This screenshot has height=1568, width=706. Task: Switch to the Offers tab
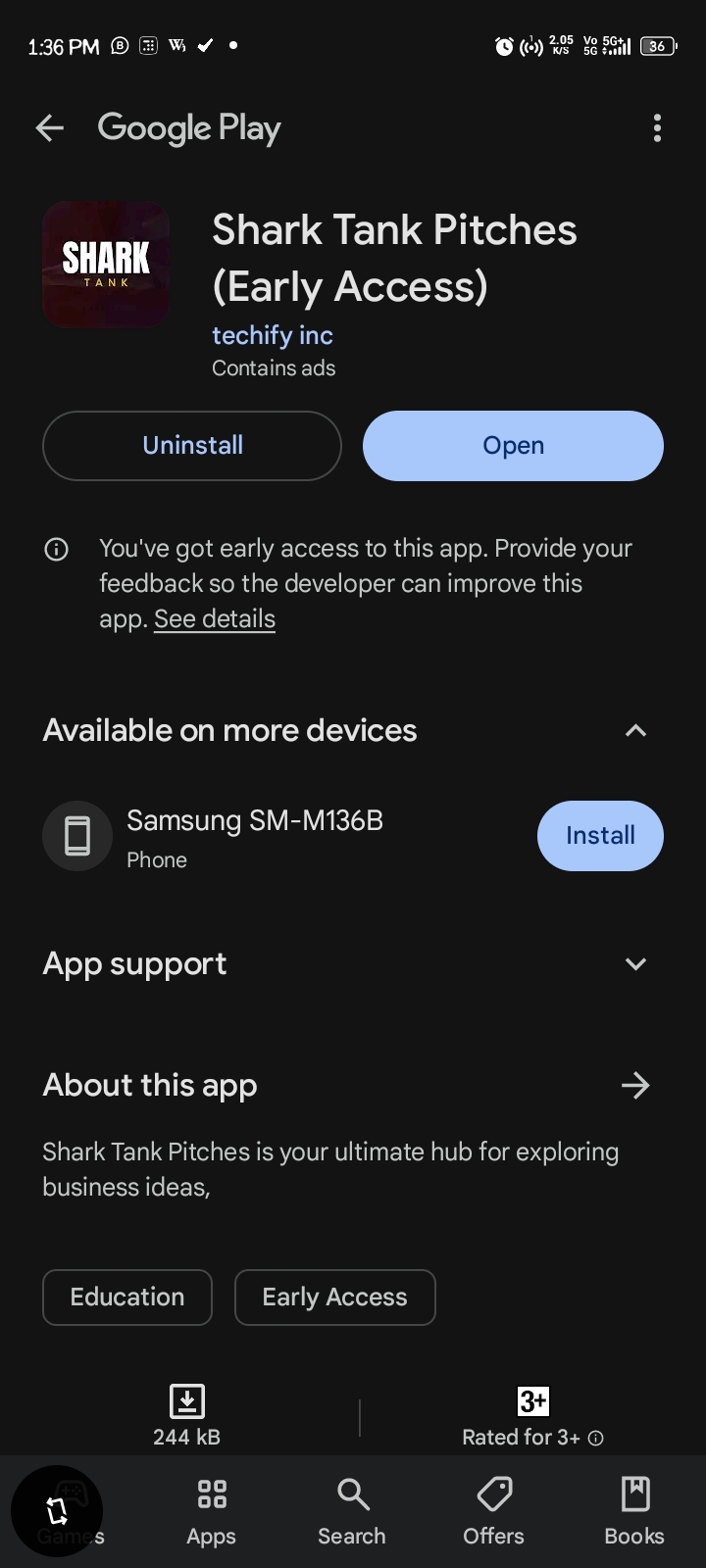click(493, 1512)
